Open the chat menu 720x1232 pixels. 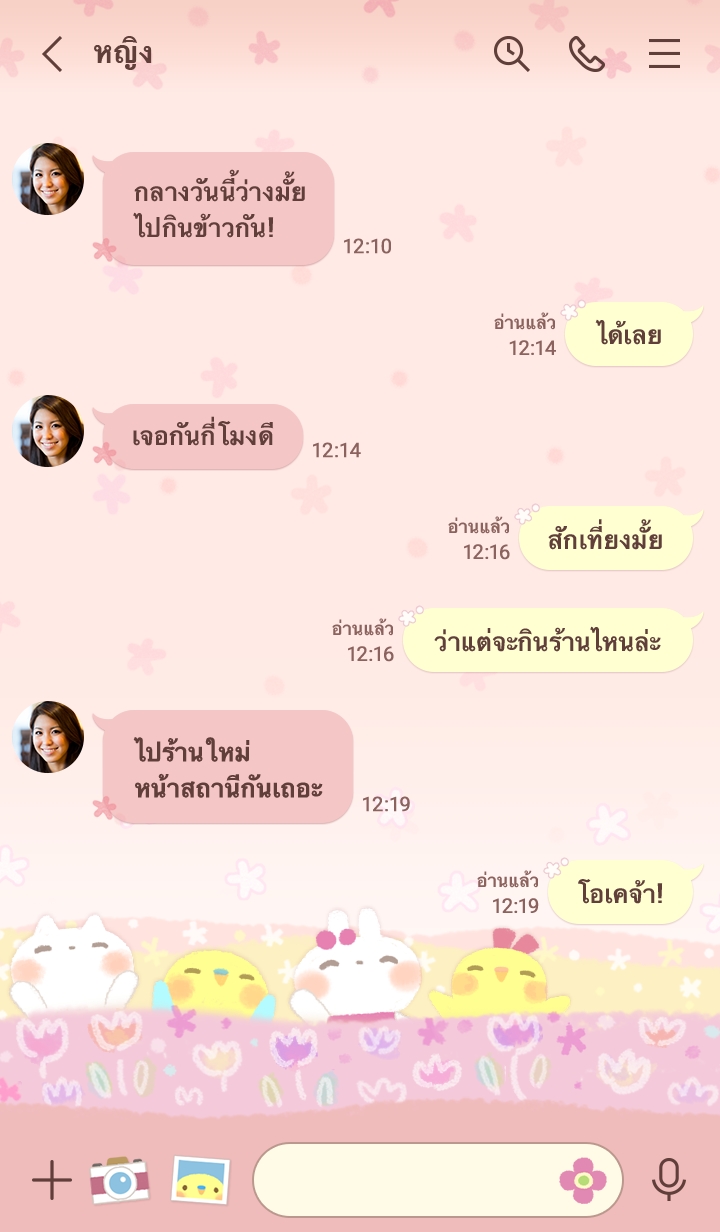(664, 54)
